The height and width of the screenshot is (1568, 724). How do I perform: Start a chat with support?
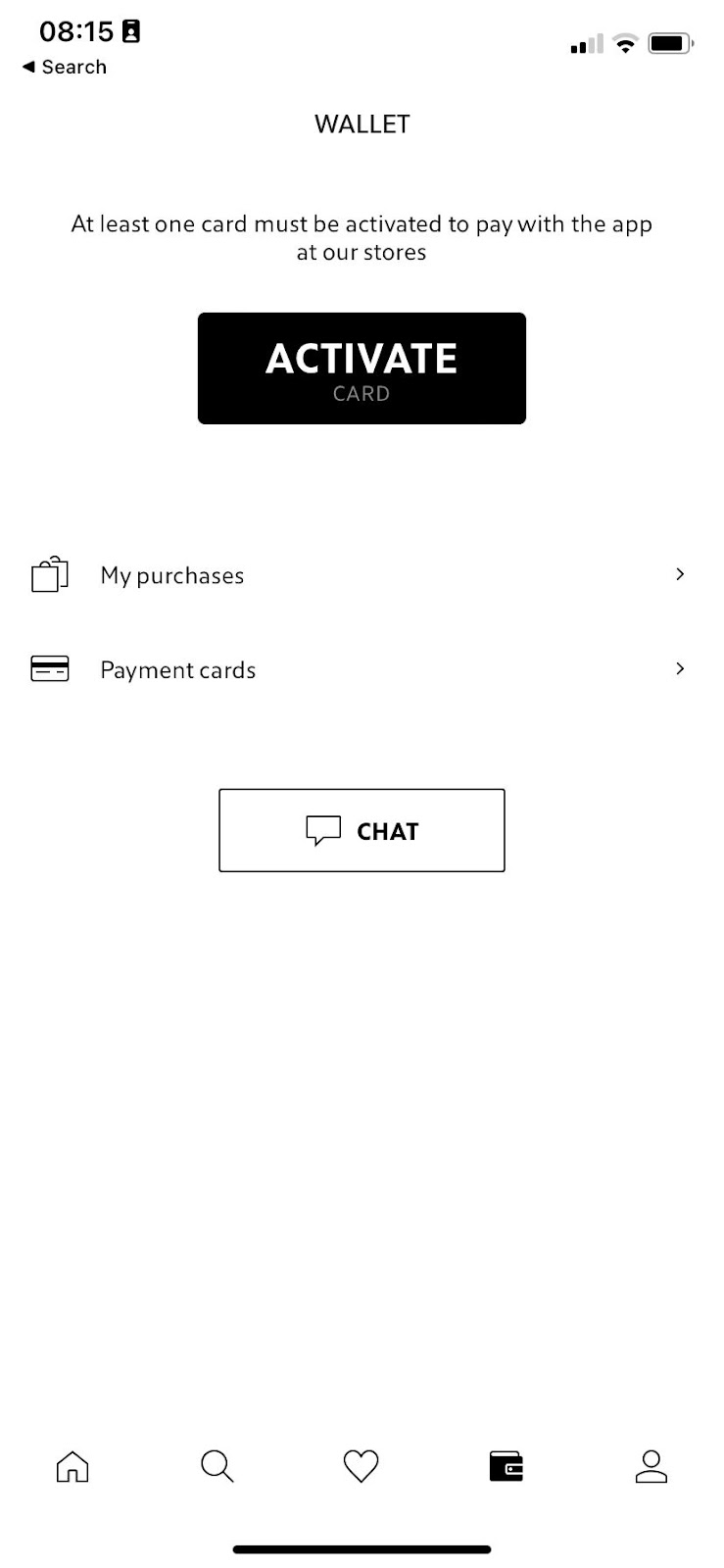(362, 831)
